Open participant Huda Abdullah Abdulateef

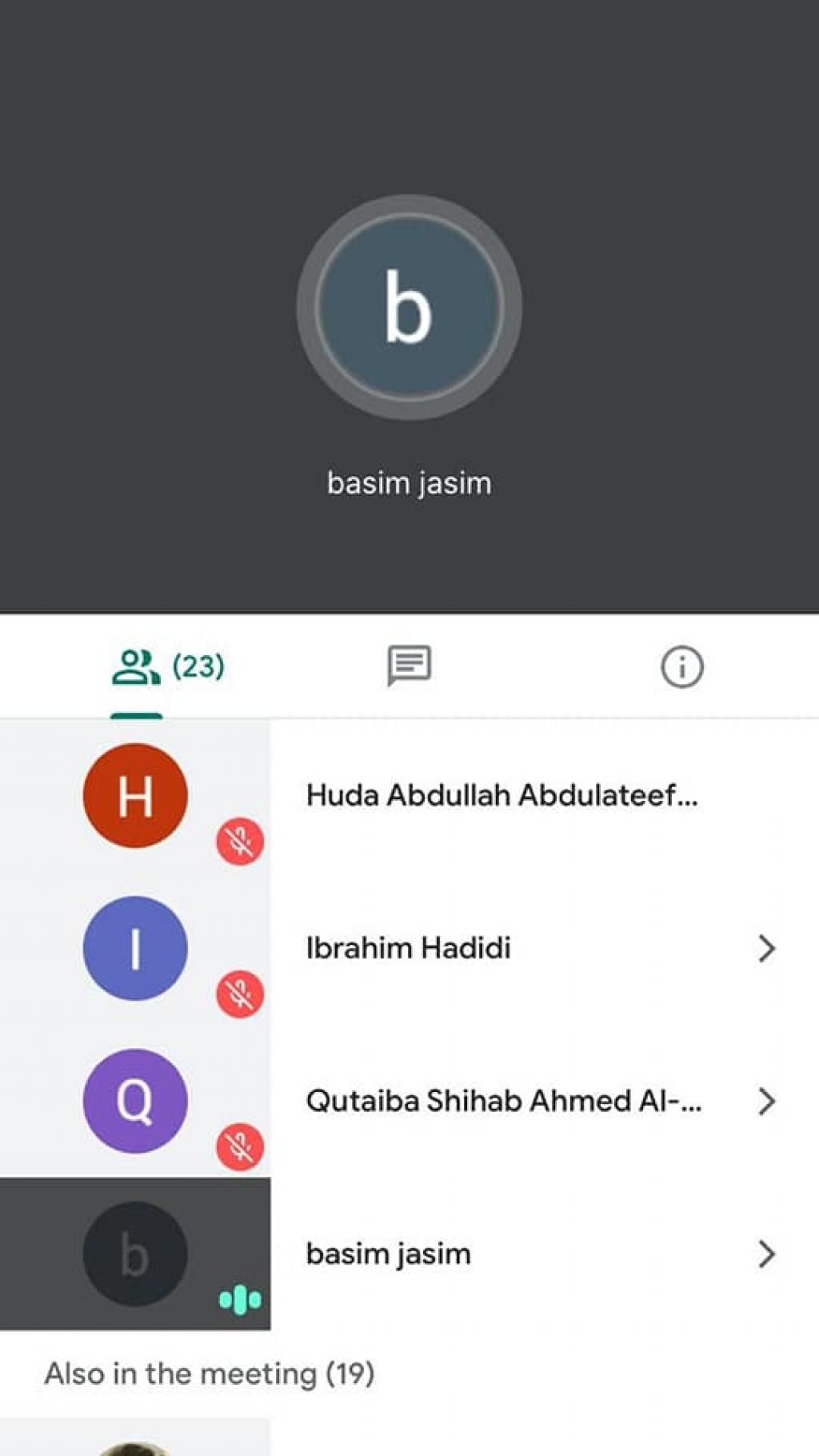coord(501,795)
